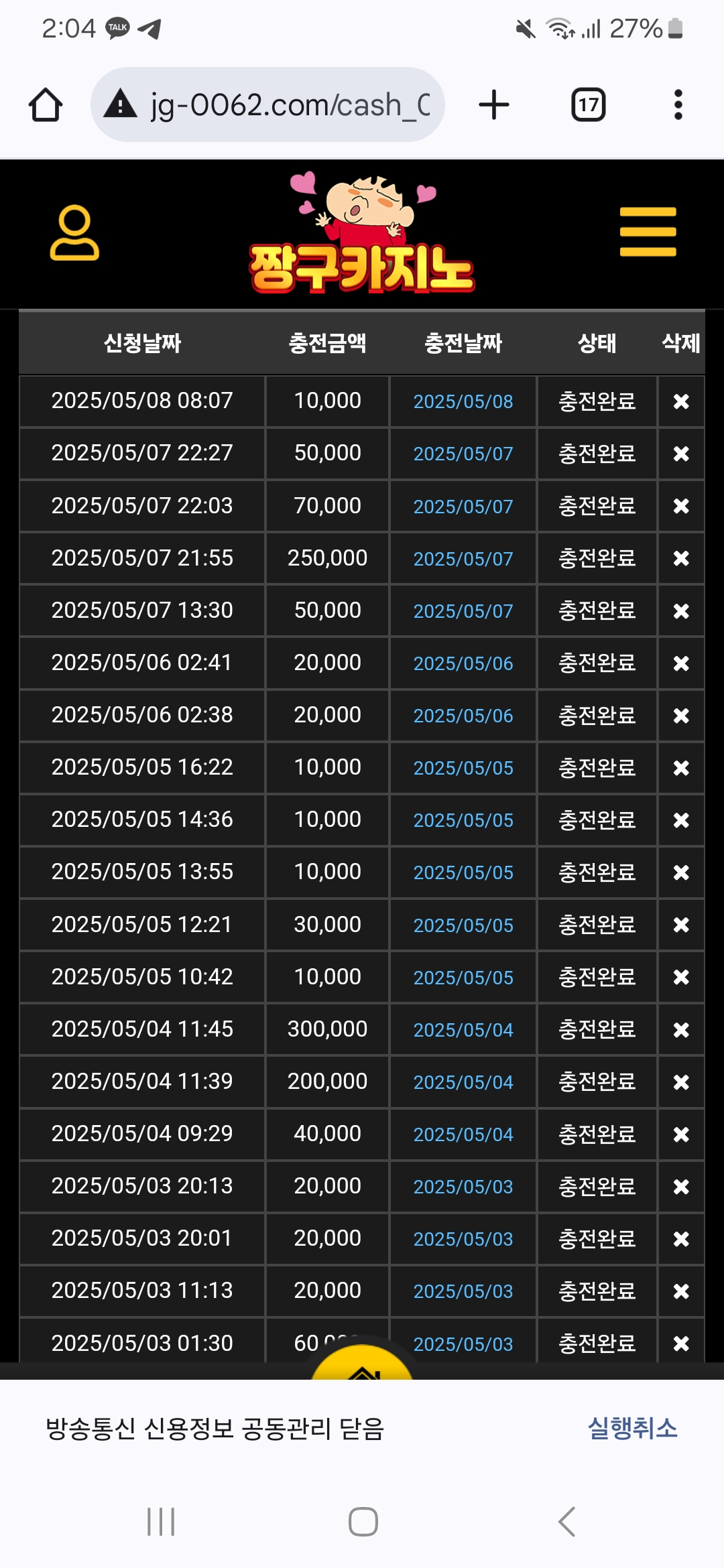The width and height of the screenshot is (724, 1568).
Task: Delete the 2025/05/04 09:29 charge record
Action: (x=681, y=1134)
